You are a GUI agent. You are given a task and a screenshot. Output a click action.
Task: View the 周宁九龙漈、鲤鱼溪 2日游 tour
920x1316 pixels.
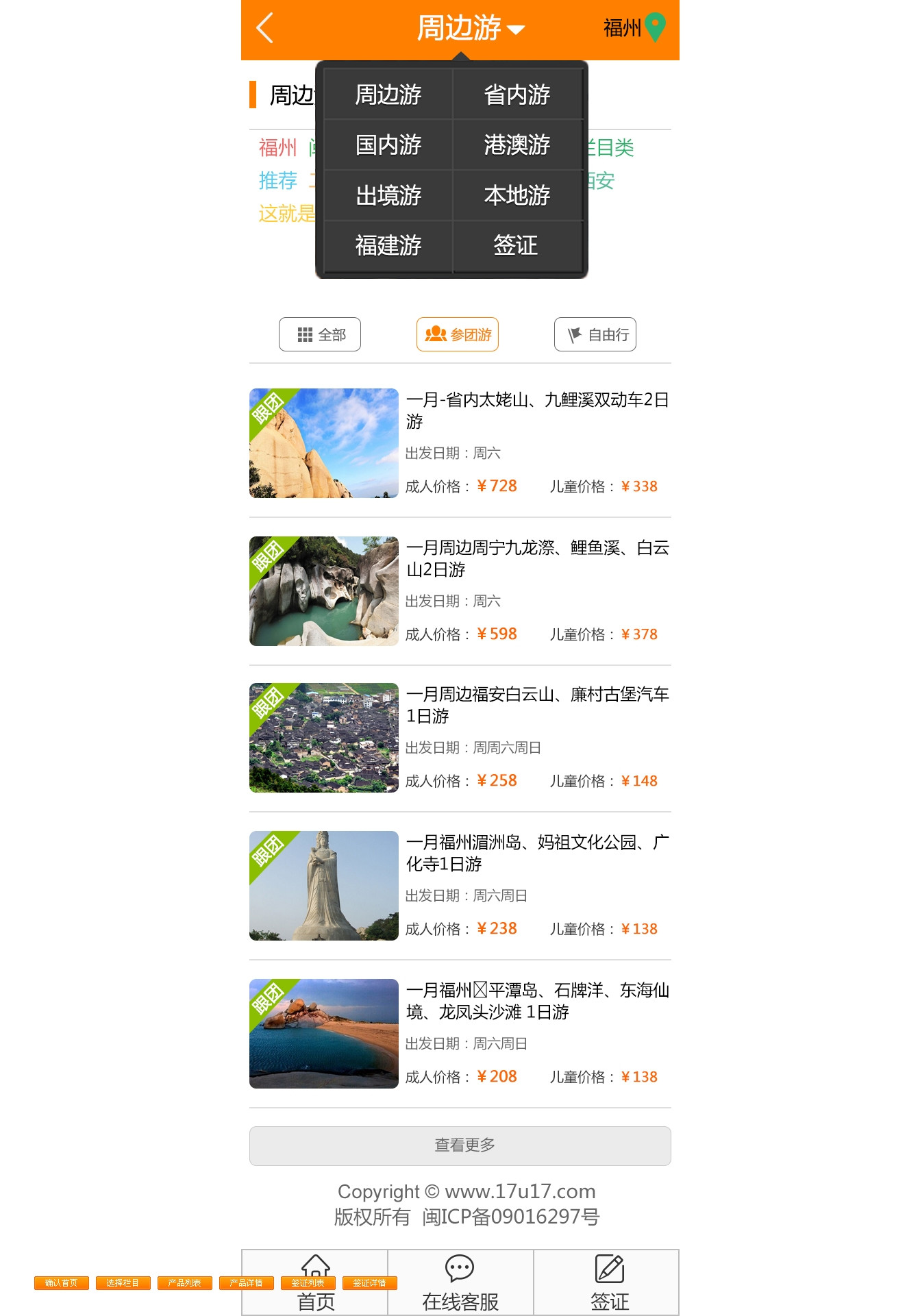(537, 558)
